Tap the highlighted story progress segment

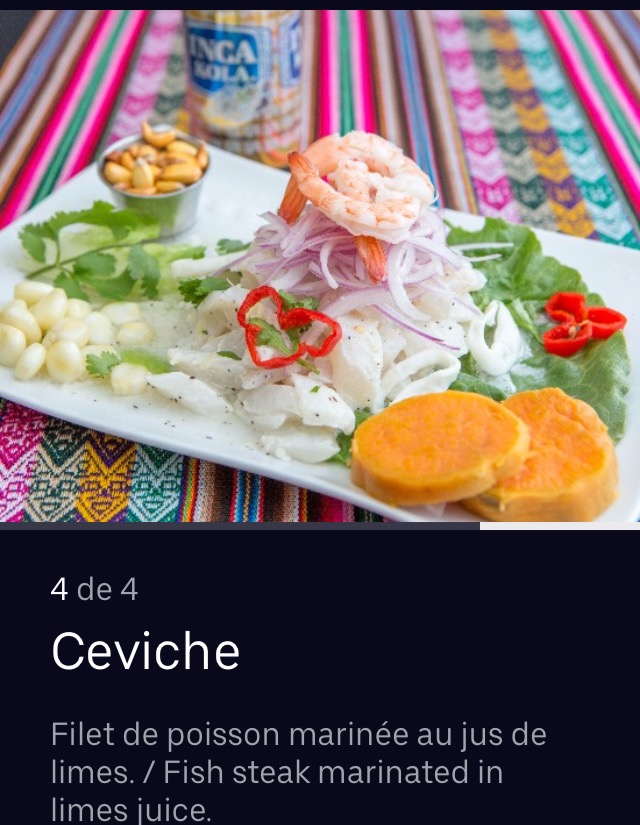(x=559, y=525)
